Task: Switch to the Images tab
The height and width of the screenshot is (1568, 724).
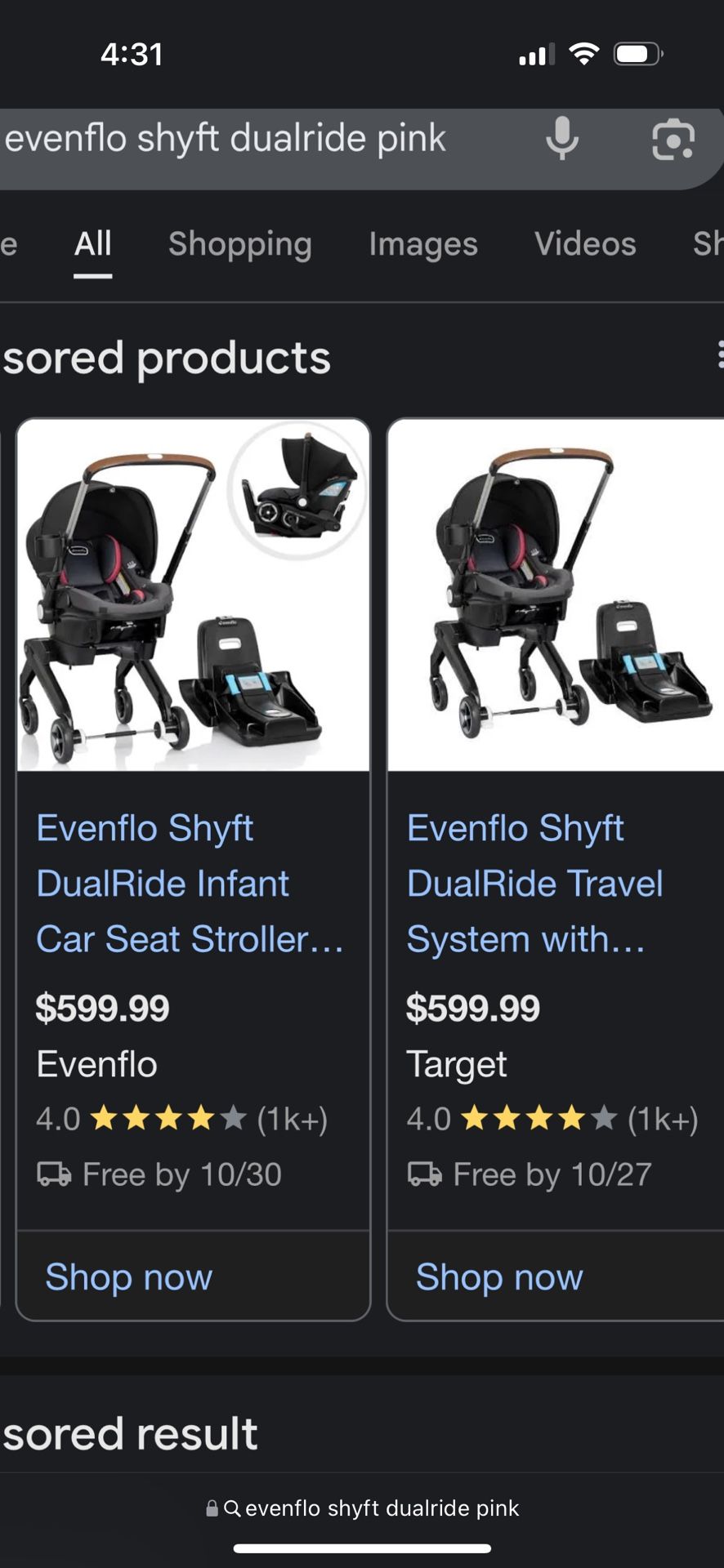Action: [422, 244]
